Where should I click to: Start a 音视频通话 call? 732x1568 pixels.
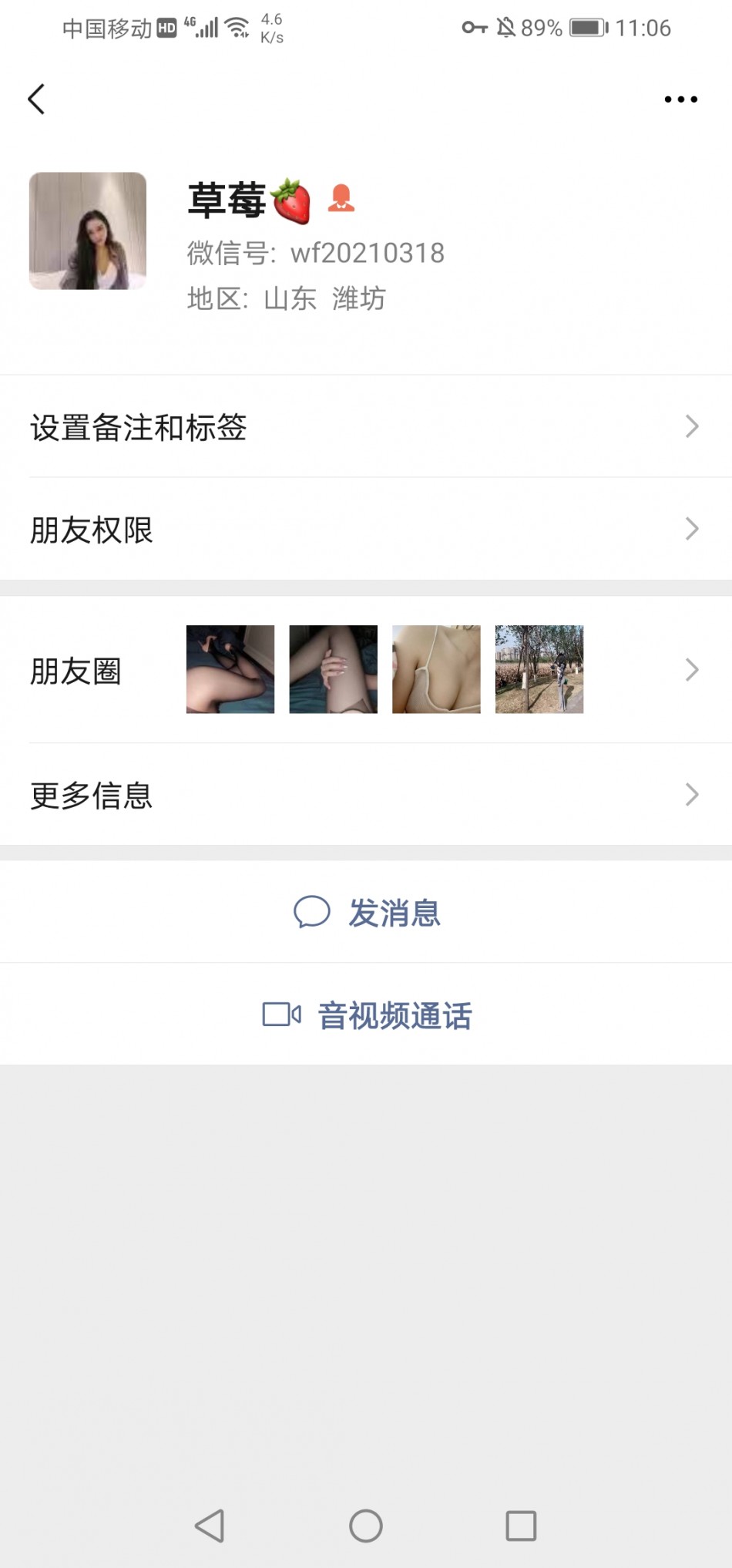(x=366, y=1014)
